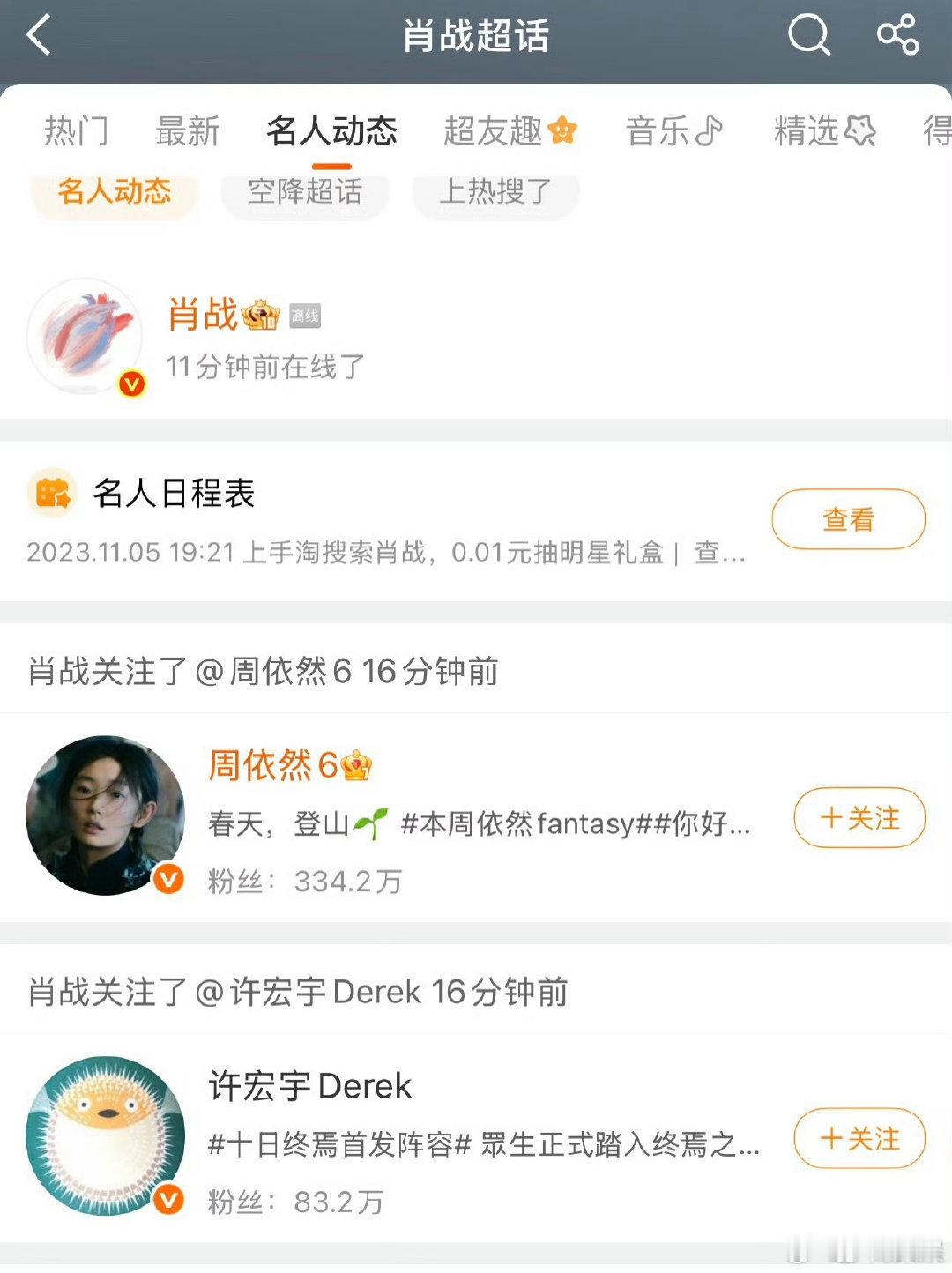Screen dimensions: 952x1273
Task: Open search on the super topic page
Action: (807, 35)
